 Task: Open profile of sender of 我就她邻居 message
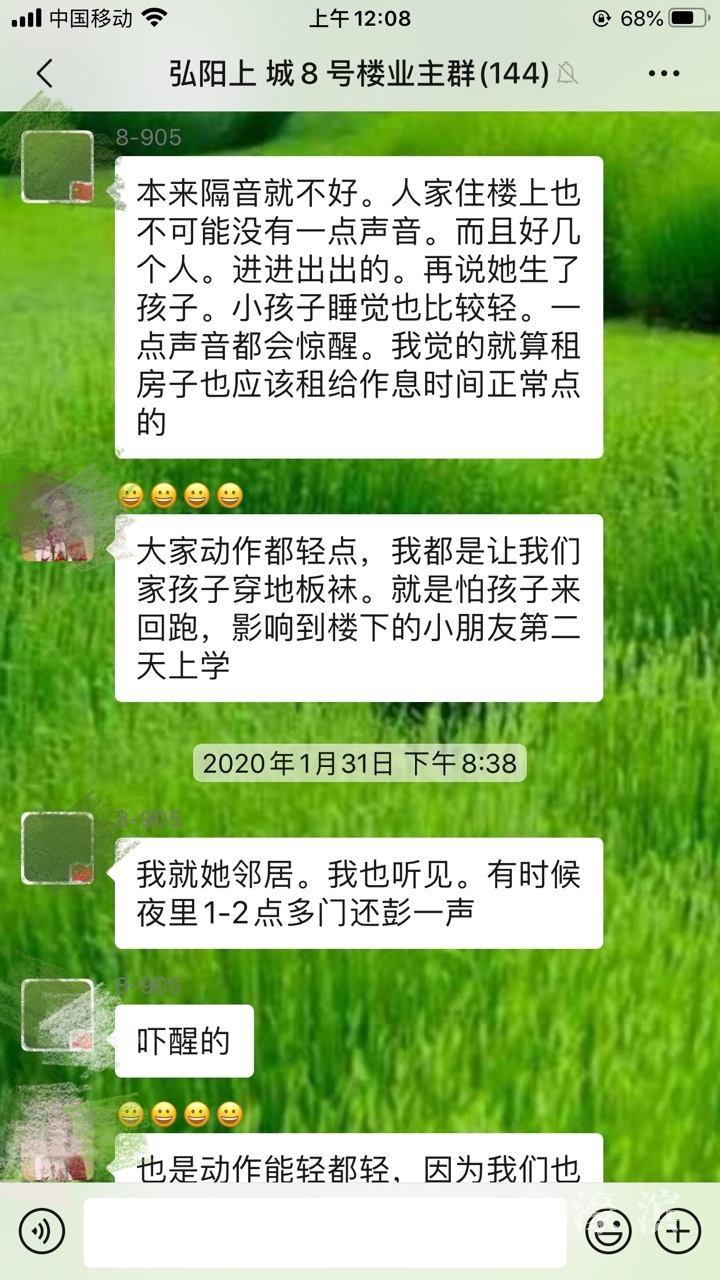(58, 848)
